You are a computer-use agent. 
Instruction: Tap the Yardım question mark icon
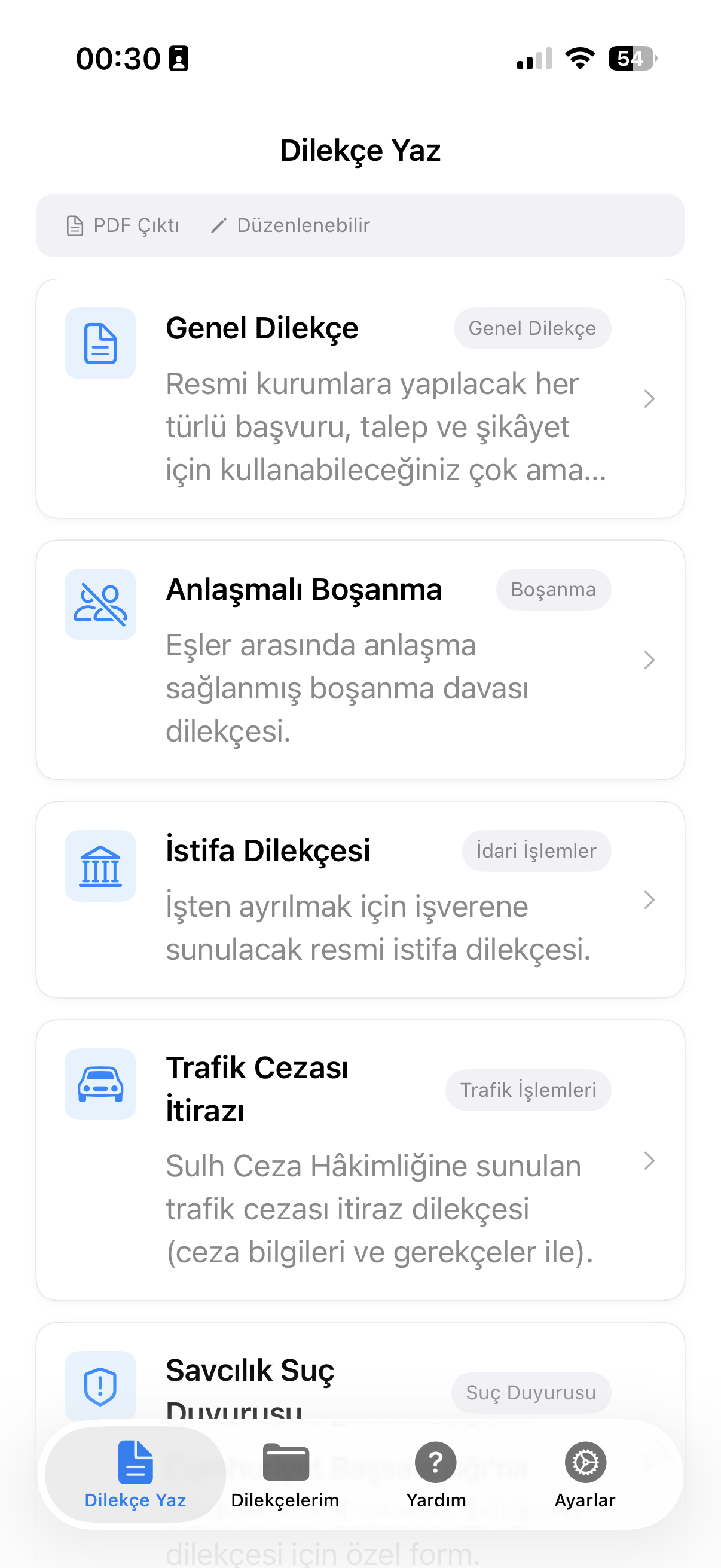click(436, 1462)
